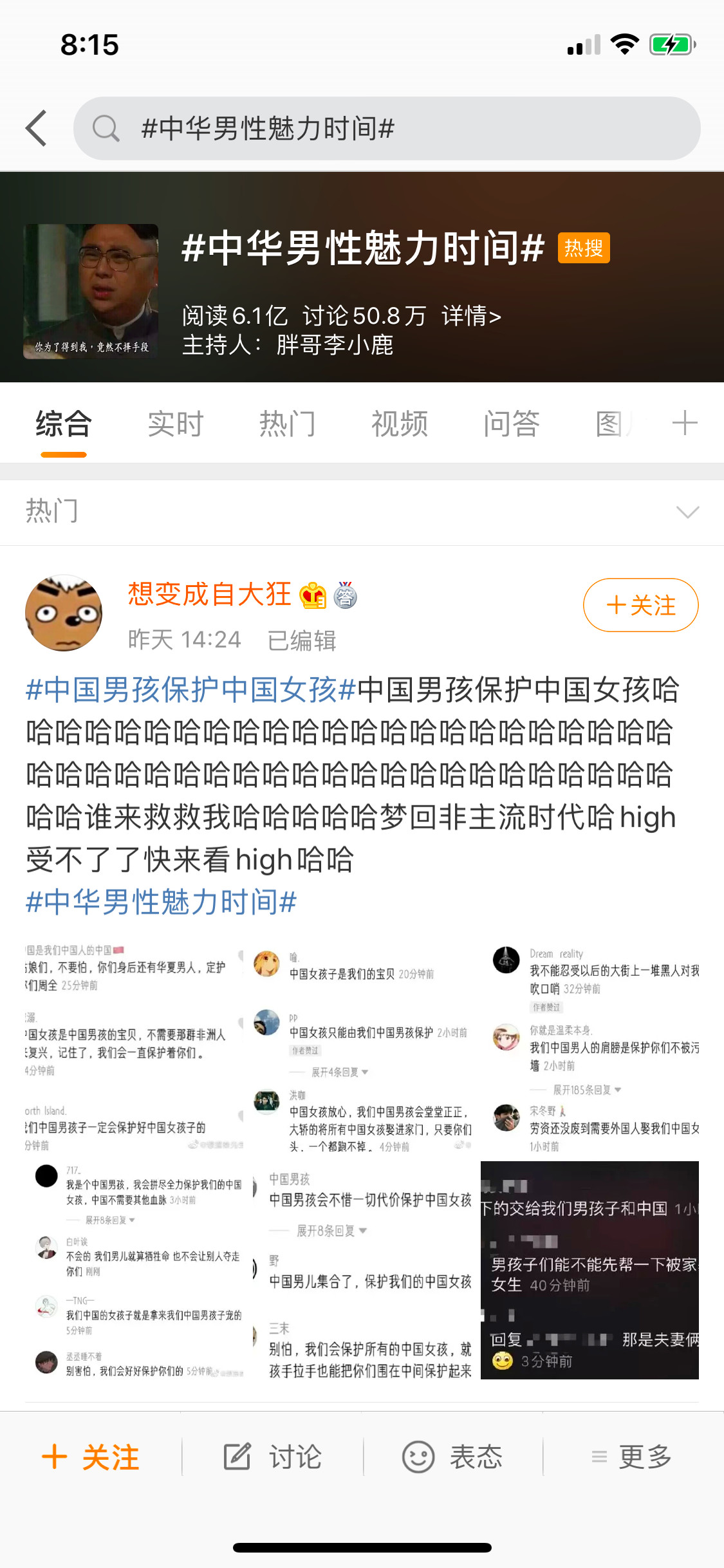The image size is (724, 1568).
Task: Switch to the 热门 tab
Action: (287, 424)
